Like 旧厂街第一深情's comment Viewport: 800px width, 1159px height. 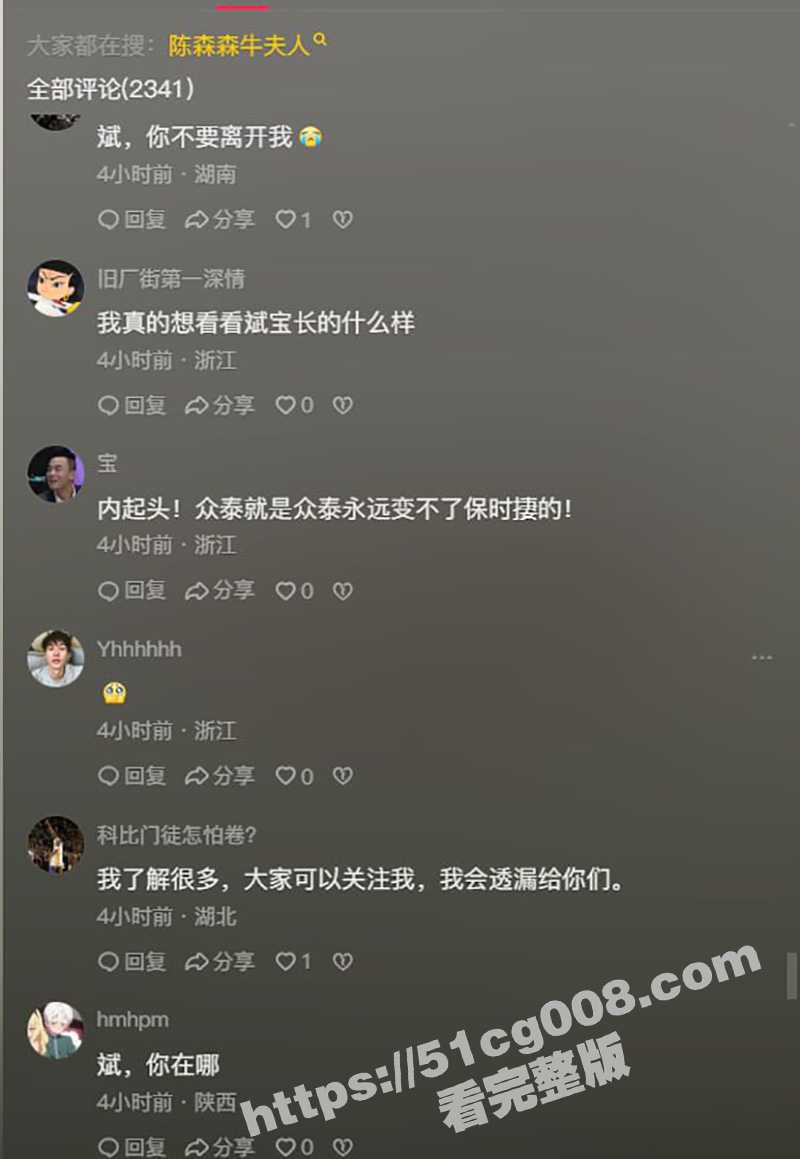[x=294, y=405]
